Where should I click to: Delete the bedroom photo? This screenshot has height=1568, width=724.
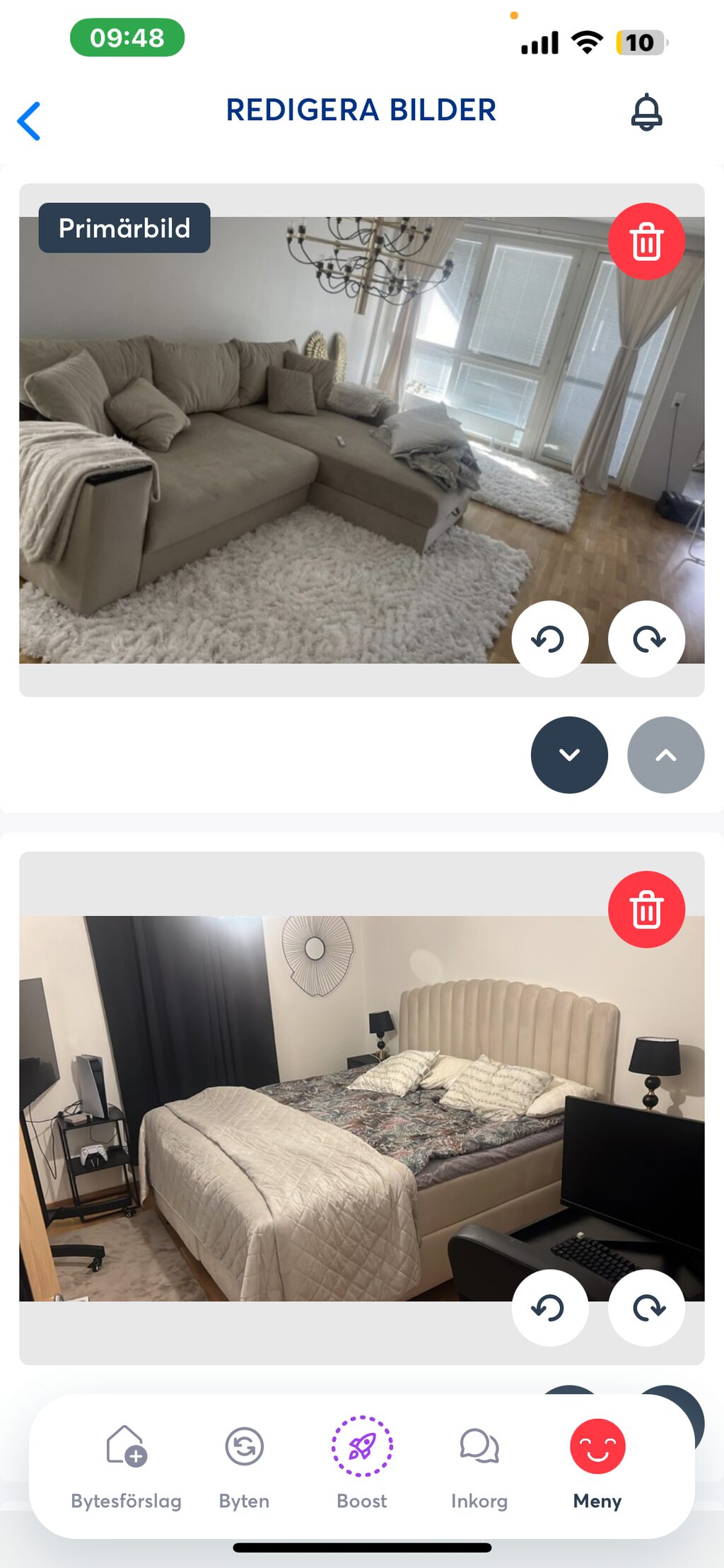pos(646,909)
